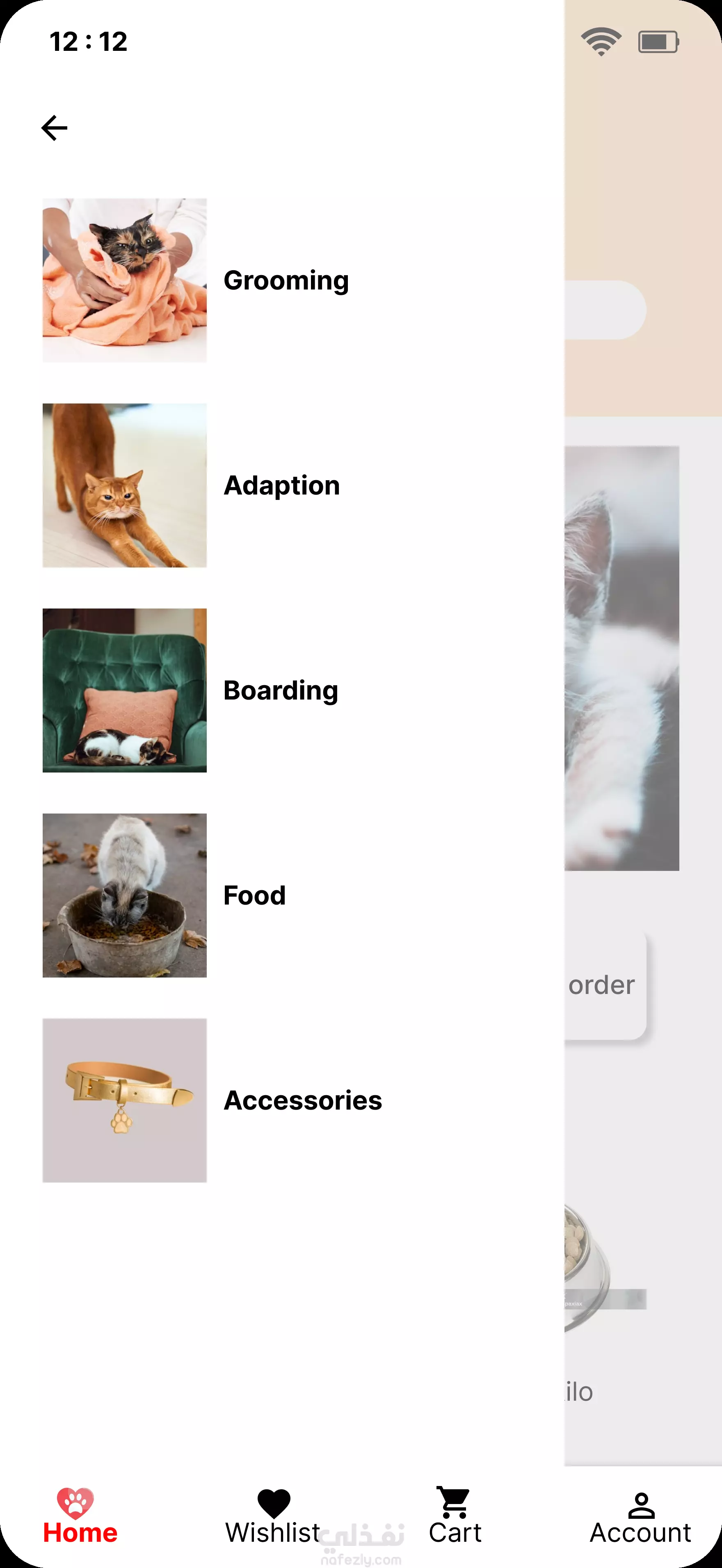
Task: Open the Adaption category
Action: coord(302,485)
